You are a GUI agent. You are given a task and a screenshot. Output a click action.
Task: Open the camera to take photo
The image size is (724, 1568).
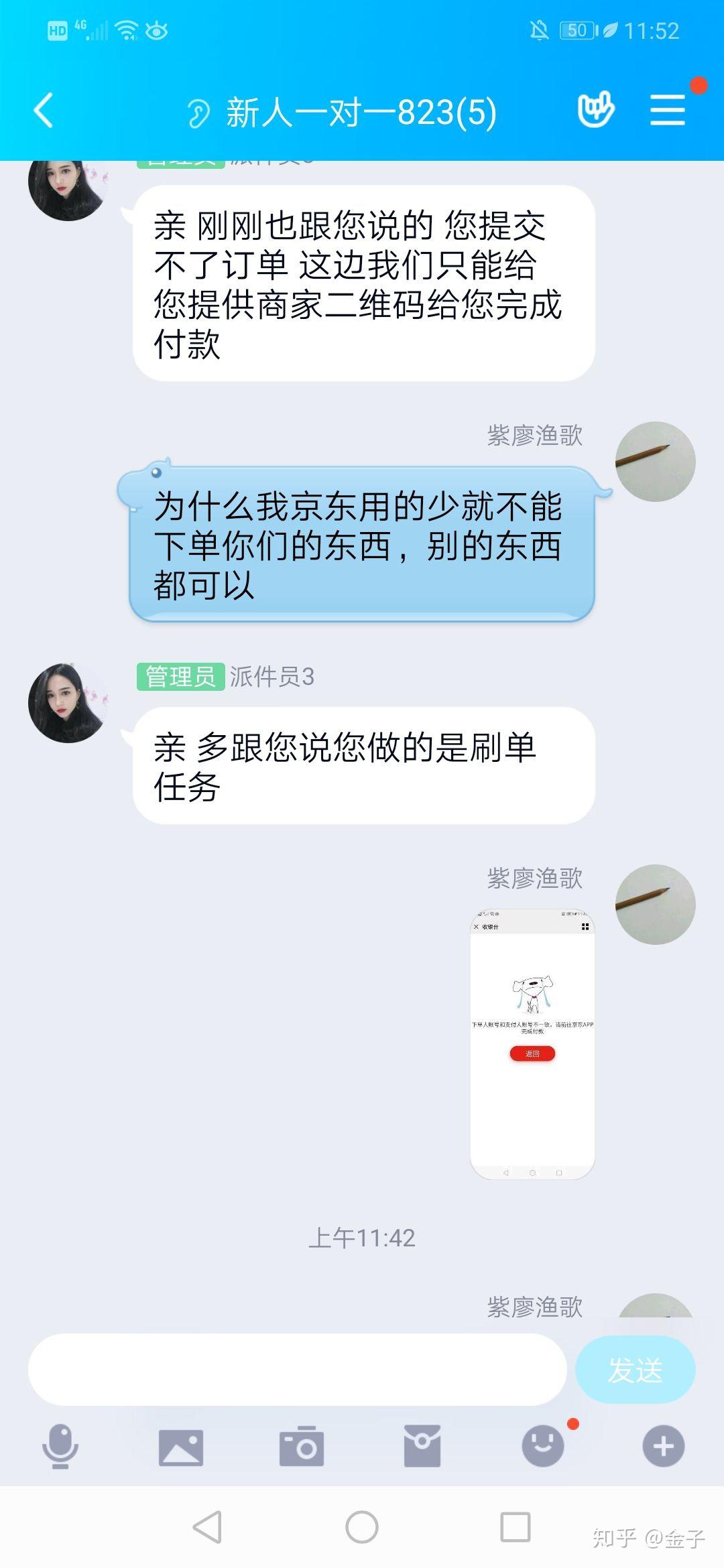click(302, 1446)
